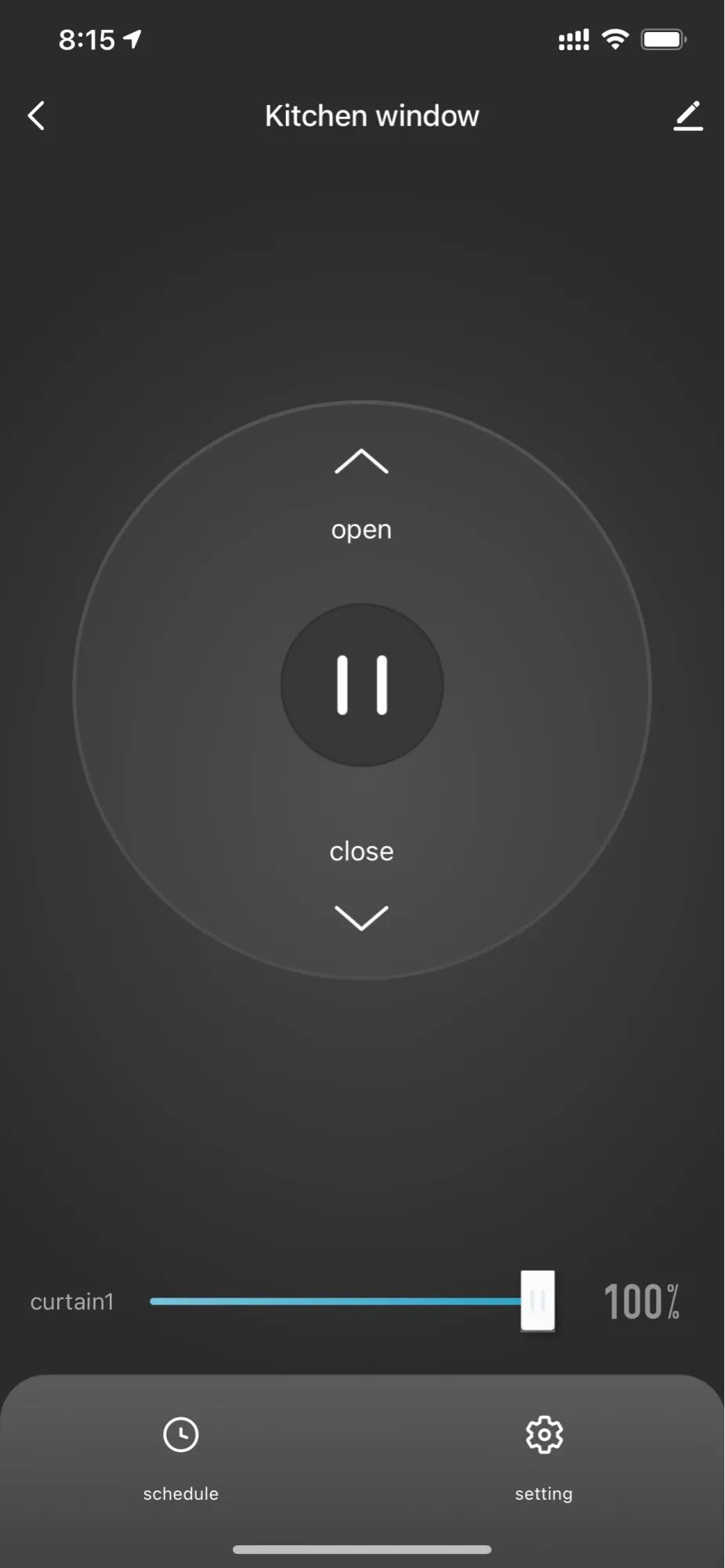Go back from Kitchen window
Image resolution: width=725 pixels, height=1568 pixels.
(x=36, y=116)
